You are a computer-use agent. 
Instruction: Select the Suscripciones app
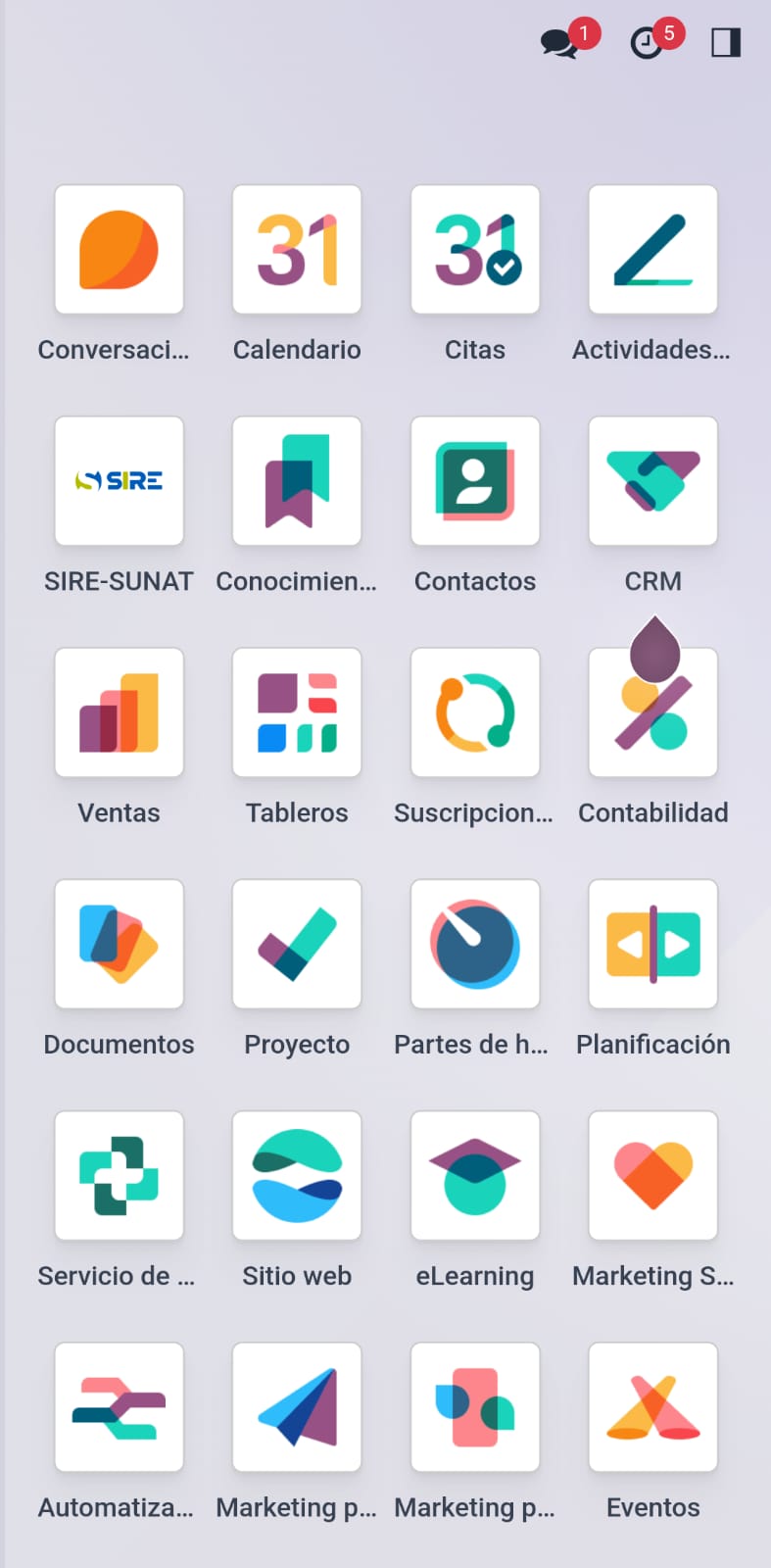(x=475, y=712)
